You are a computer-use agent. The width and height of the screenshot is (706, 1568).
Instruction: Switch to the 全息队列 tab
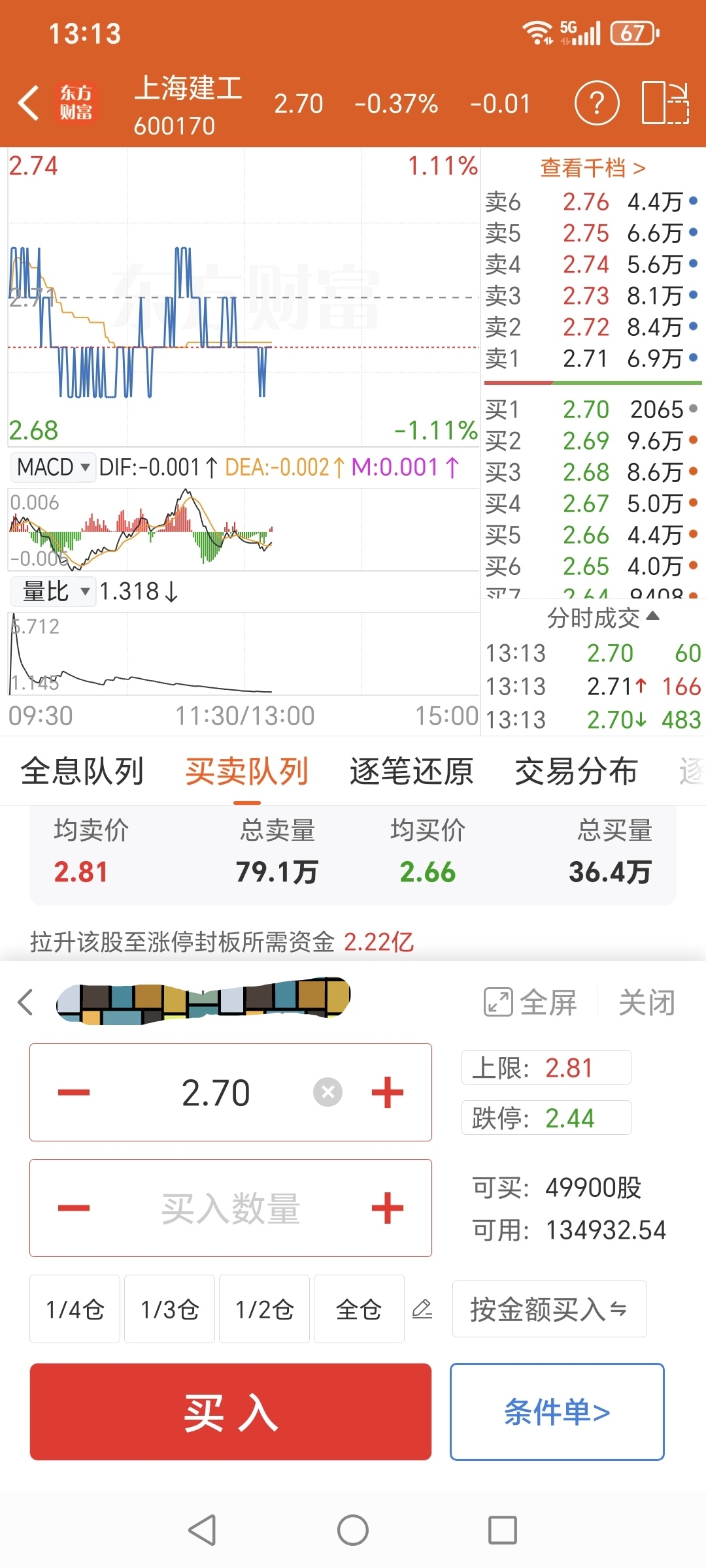pos(82,772)
